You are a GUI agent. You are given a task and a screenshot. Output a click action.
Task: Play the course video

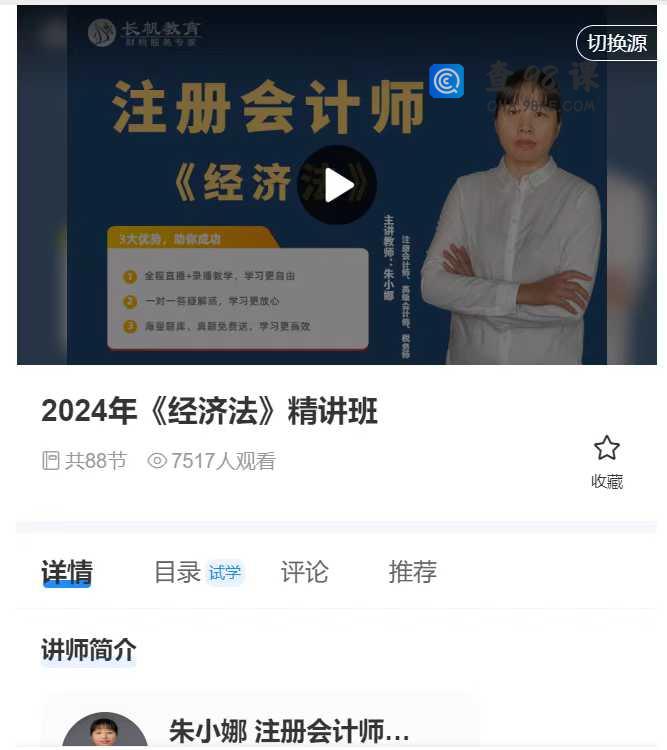[339, 185]
